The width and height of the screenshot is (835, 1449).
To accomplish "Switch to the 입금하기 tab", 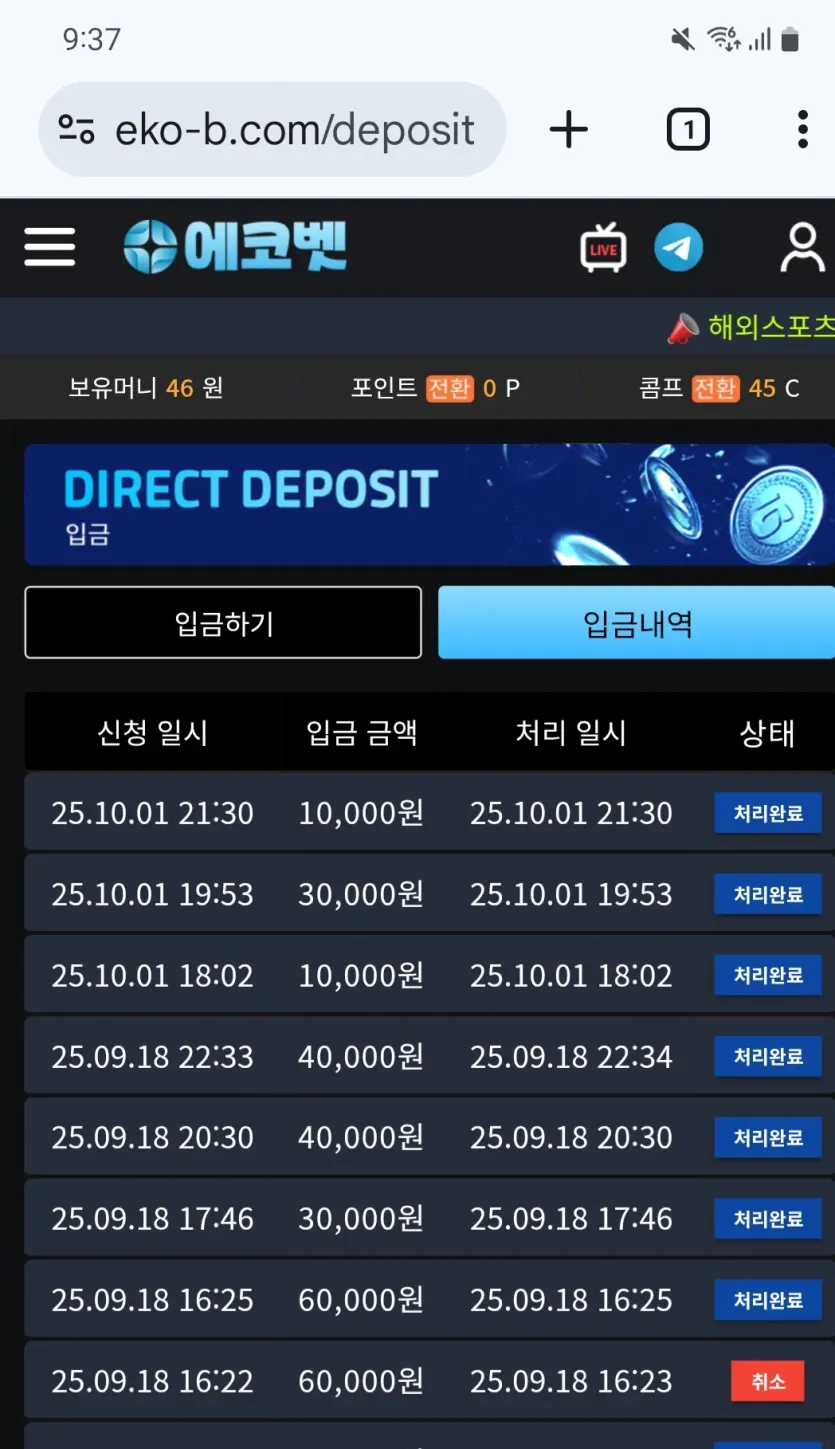I will [x=223, y=623].
